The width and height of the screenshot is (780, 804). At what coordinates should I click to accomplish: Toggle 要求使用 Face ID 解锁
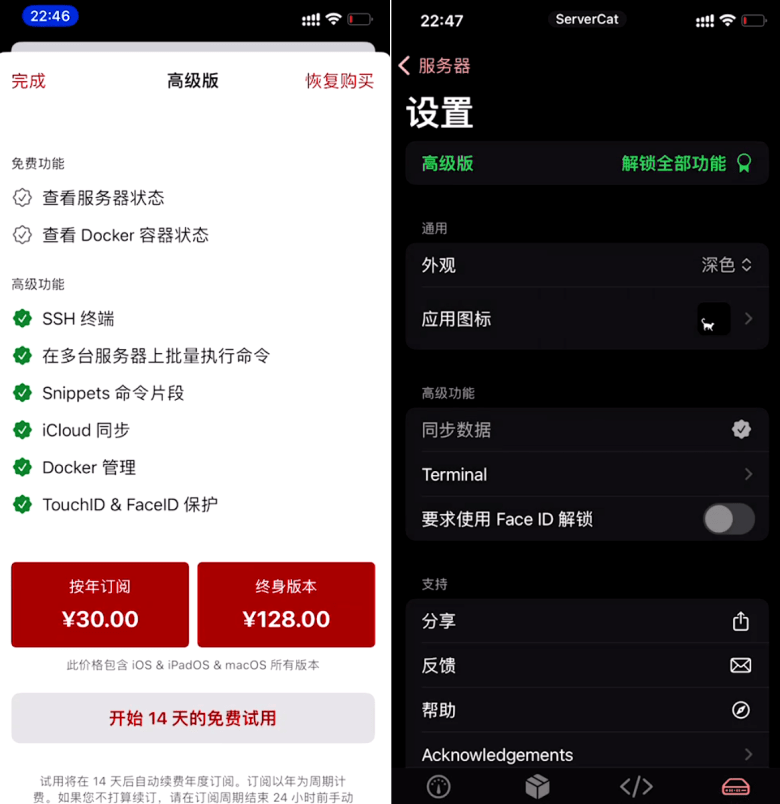click(x=728, y=519)
